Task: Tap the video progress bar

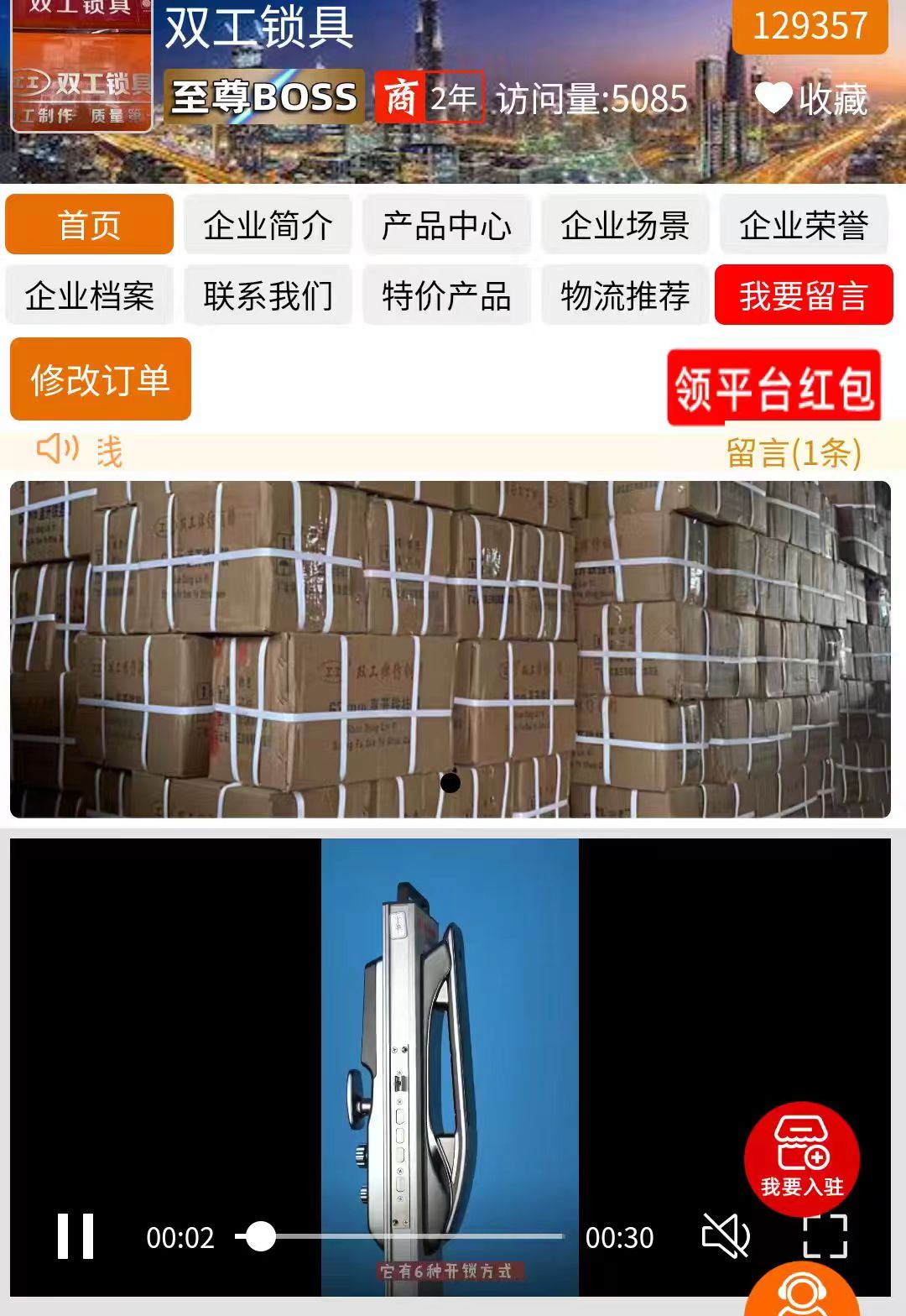Action: pyautogui.click(x=411, y=1236)
